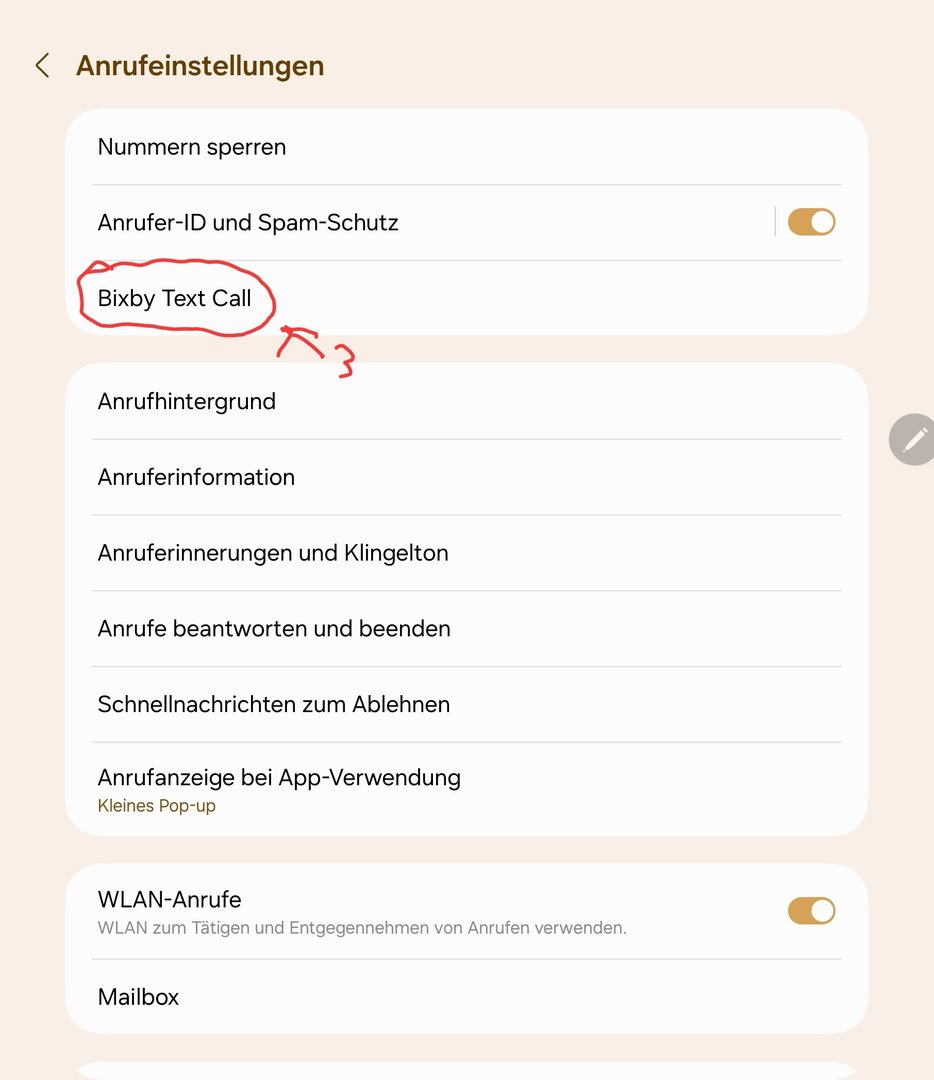934x1080 pixels.
Task: Open Mailbox settings
Action: (139, 997)
